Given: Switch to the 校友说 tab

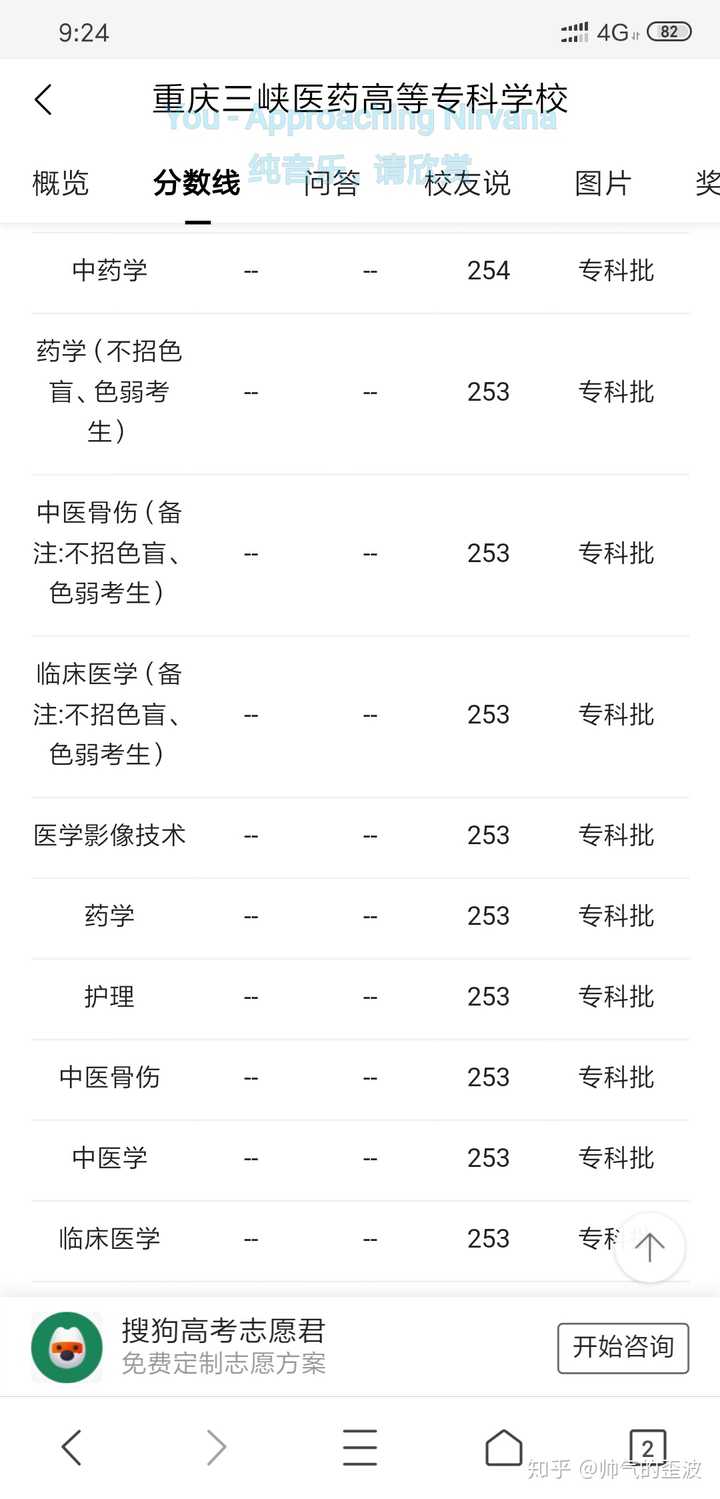Looking at the screenshot, I should pos(467,183).
